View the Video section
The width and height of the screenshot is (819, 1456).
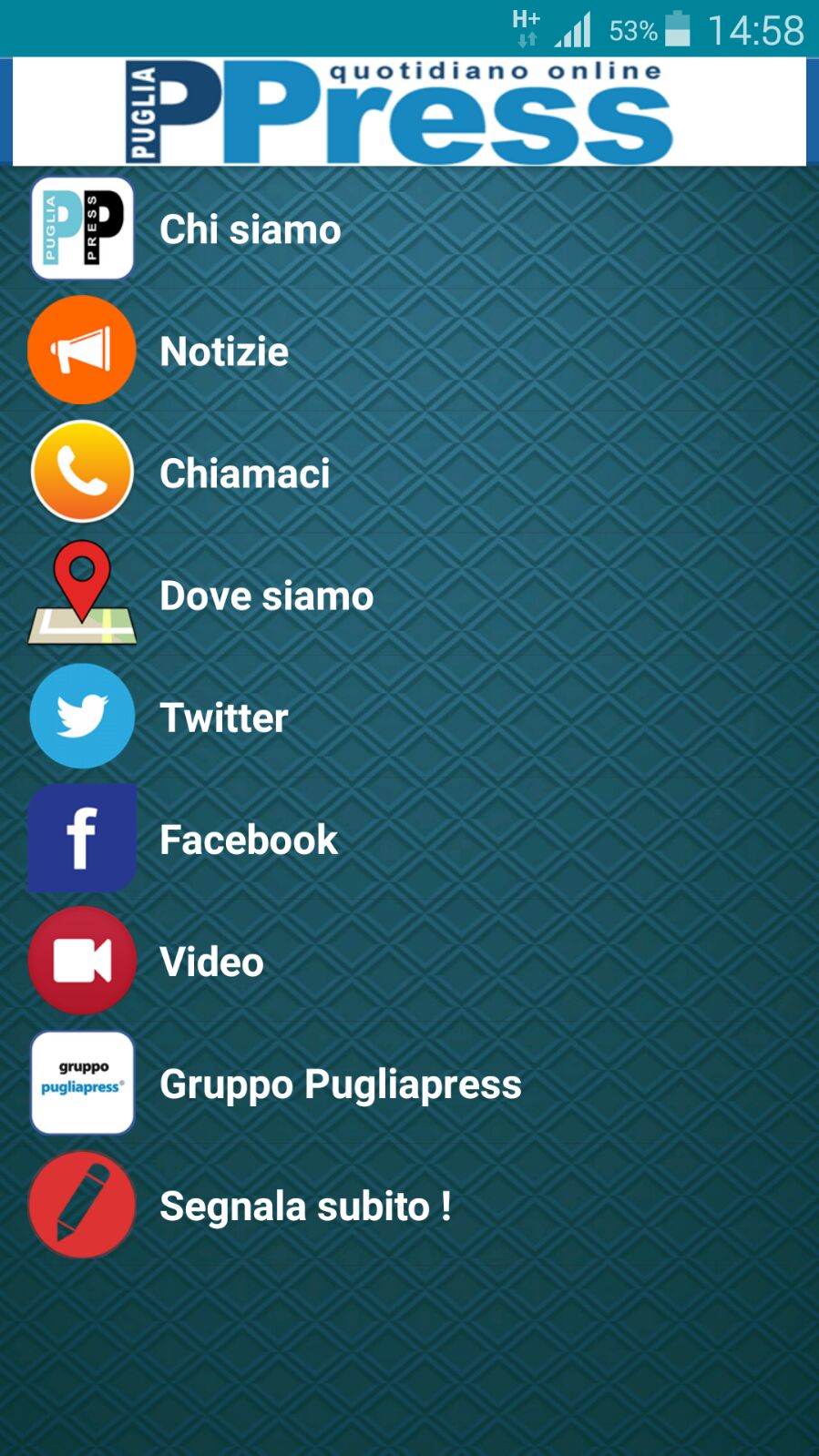click(211, 962)
